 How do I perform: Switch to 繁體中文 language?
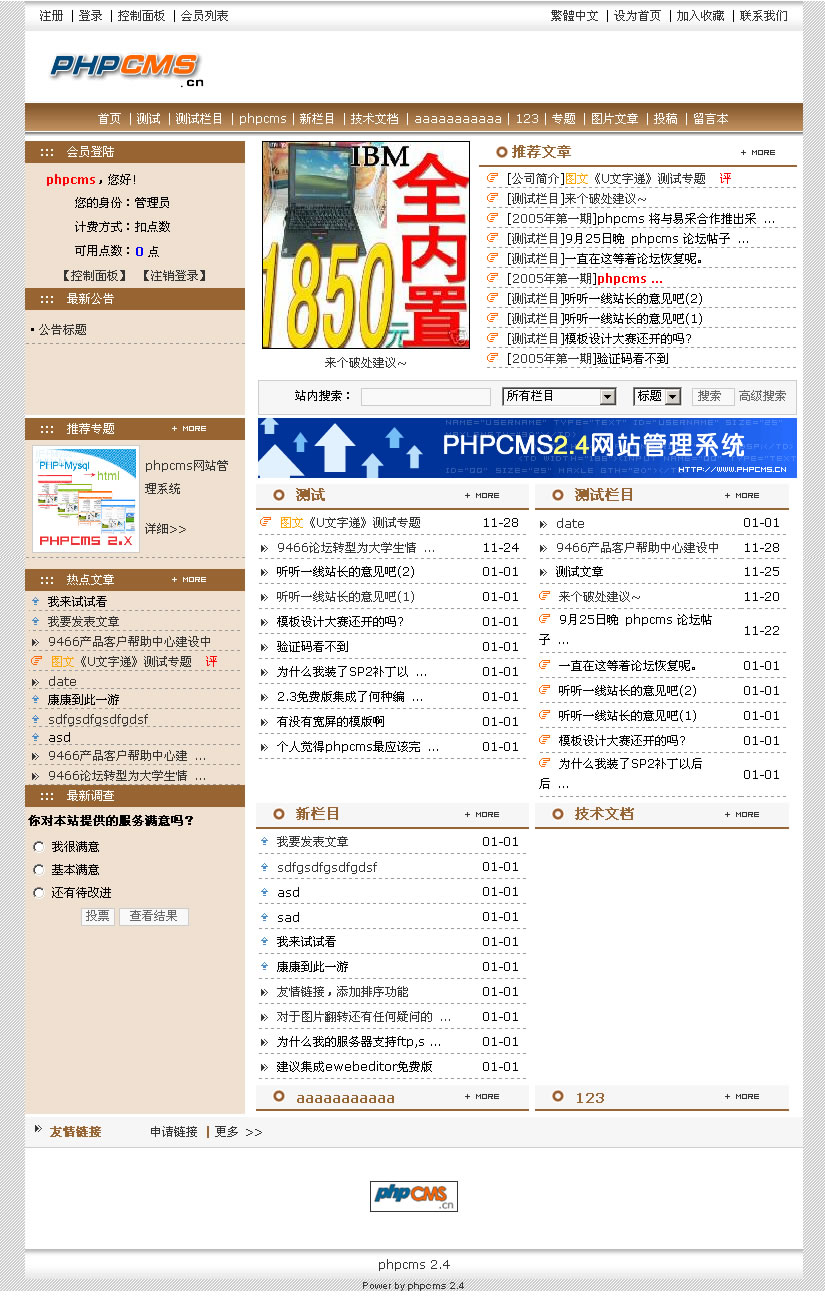[x=574, y=16]
